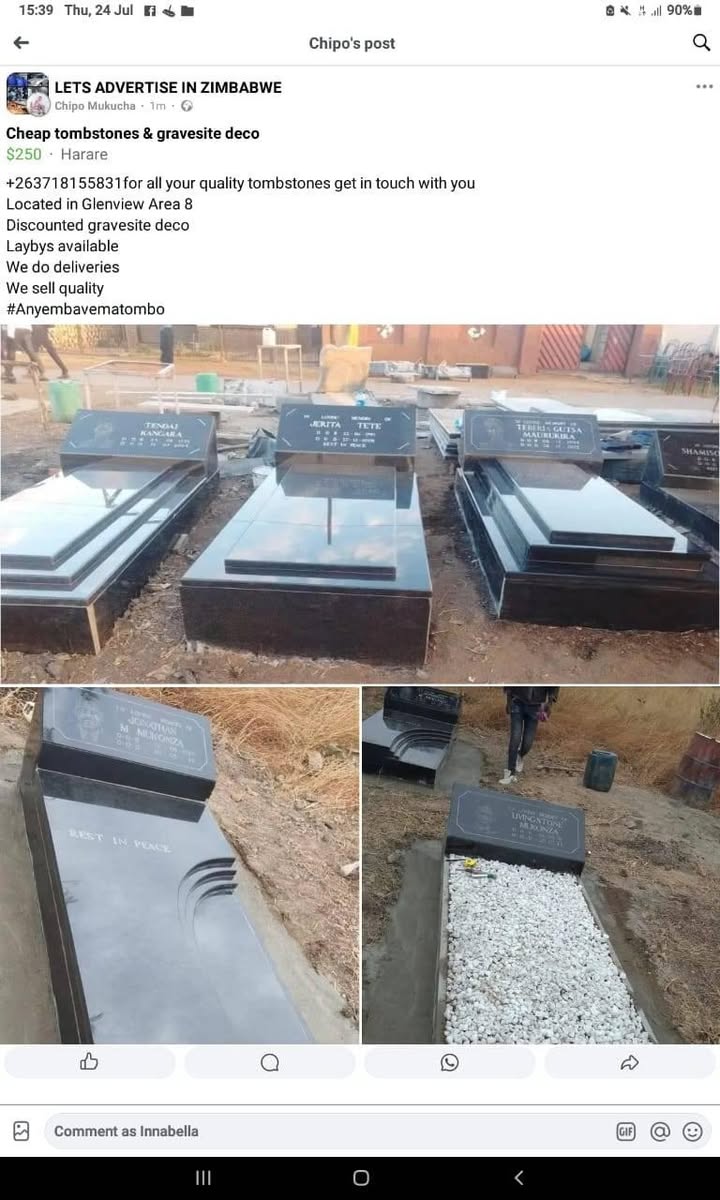Open the photo of the white-gravel grave

tap(541, 865)
